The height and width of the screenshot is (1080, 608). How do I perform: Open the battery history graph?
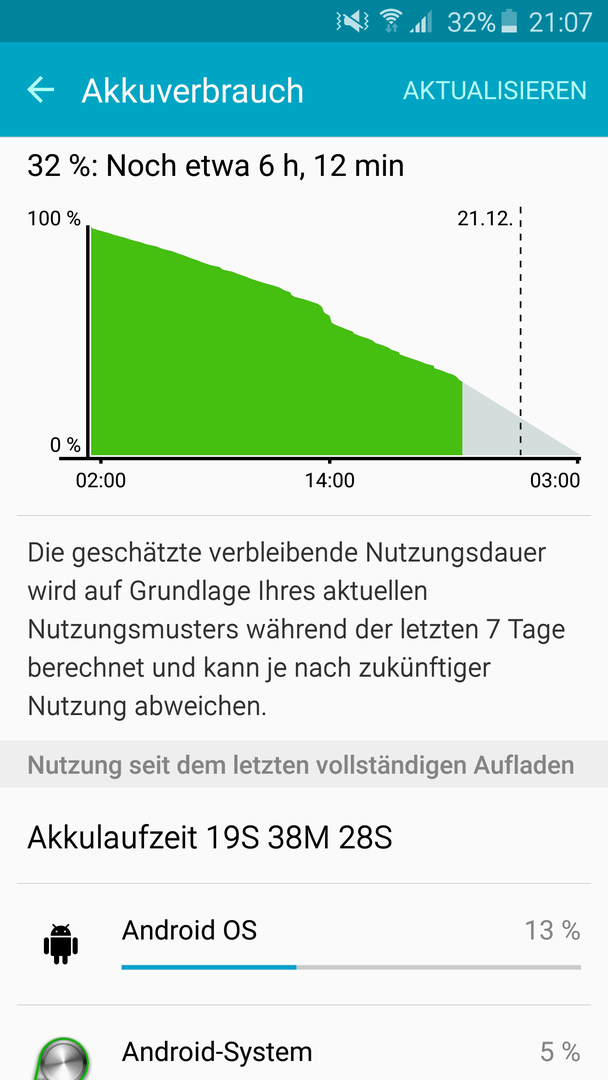[x=304, y=344]
